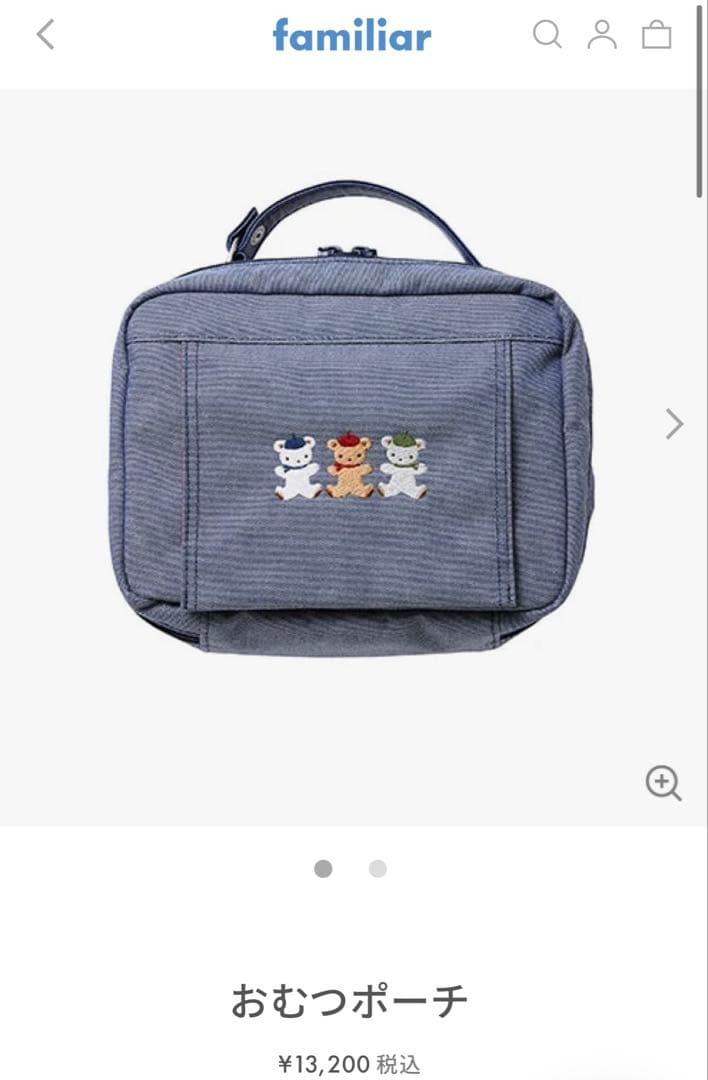708x1080 pixels.
Task: Go back using the top-left arrow
Action: (45, 35)
